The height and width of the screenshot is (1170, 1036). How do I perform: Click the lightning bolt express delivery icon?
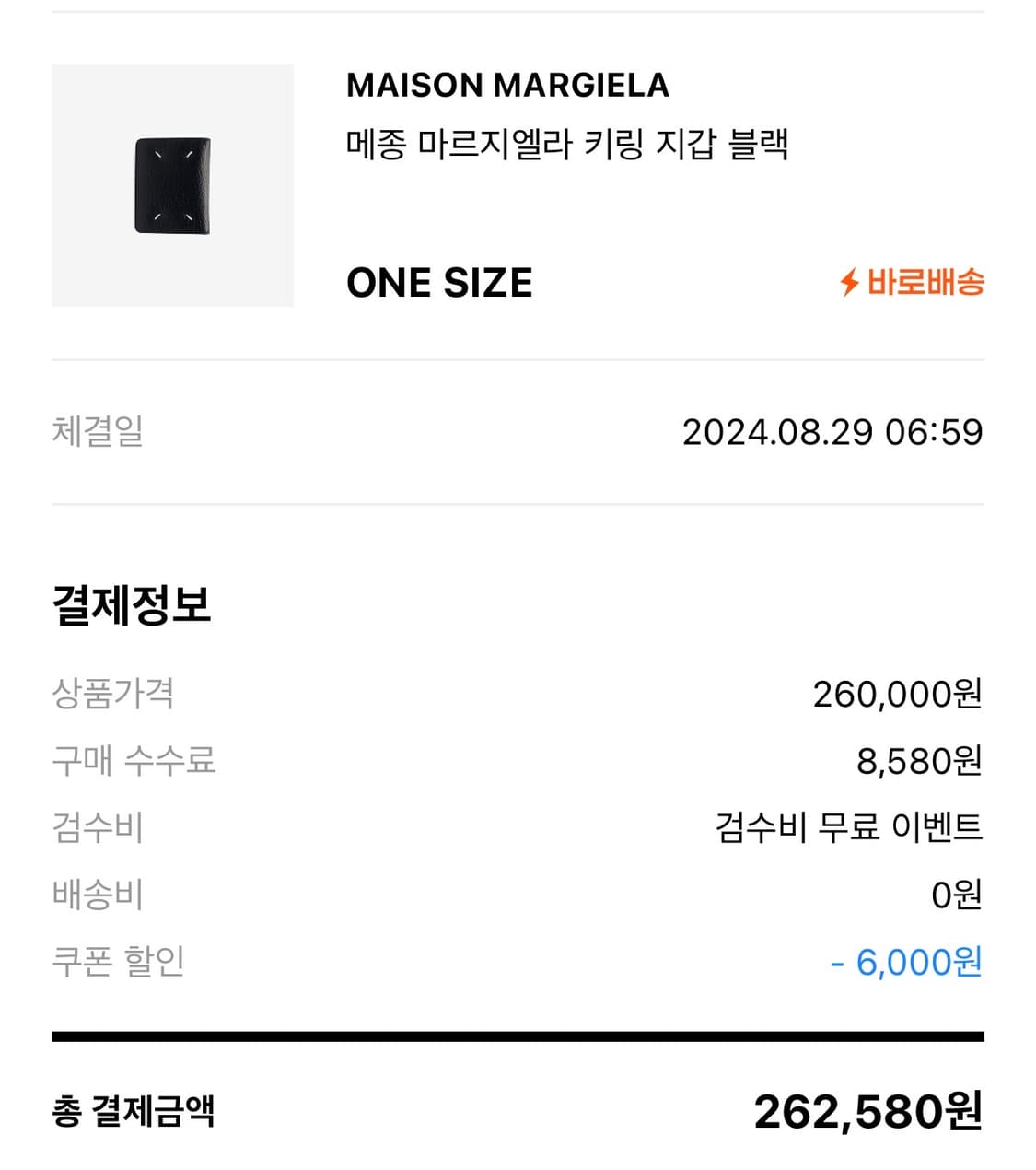(x=850, y=285)
